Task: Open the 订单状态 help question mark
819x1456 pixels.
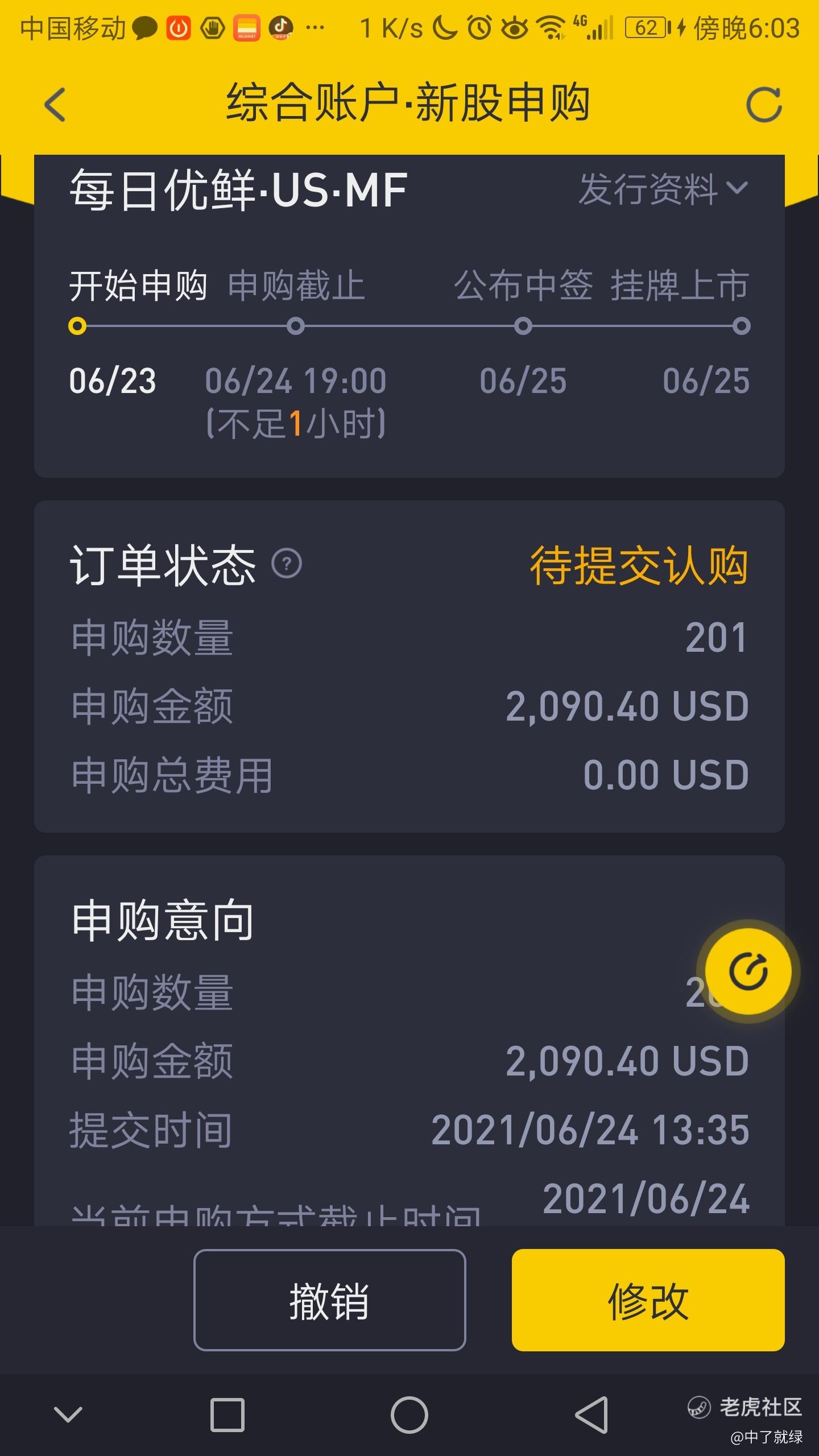Action: pos(287,564)
